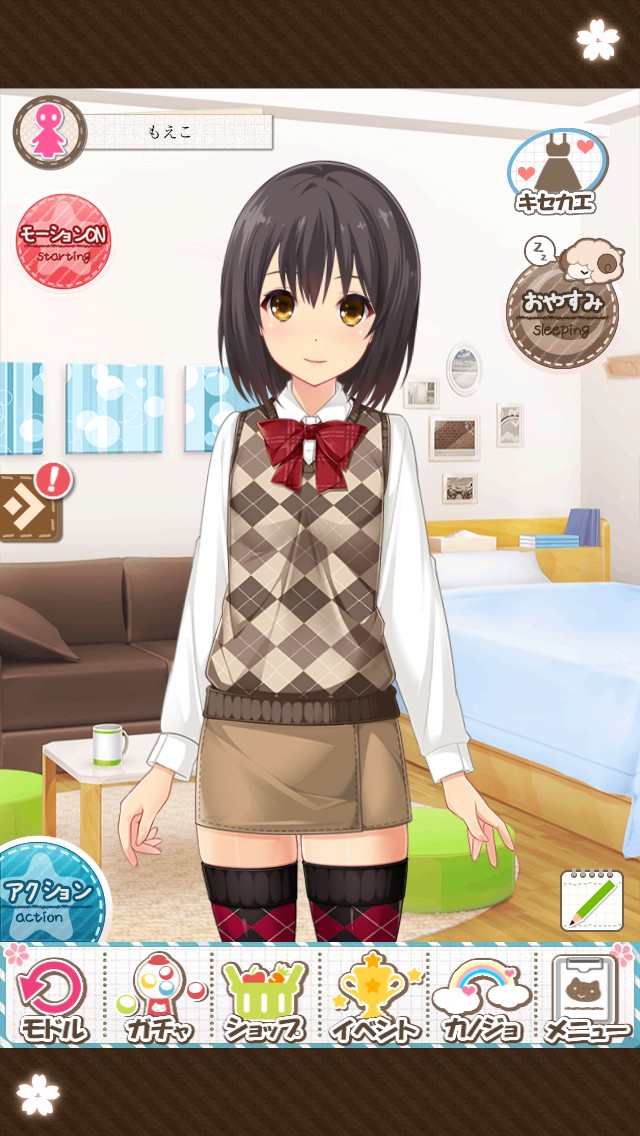Go to the ショップ shop
Image resolution: width=640 pixels, height=1136 pixels.
[265, 997]
